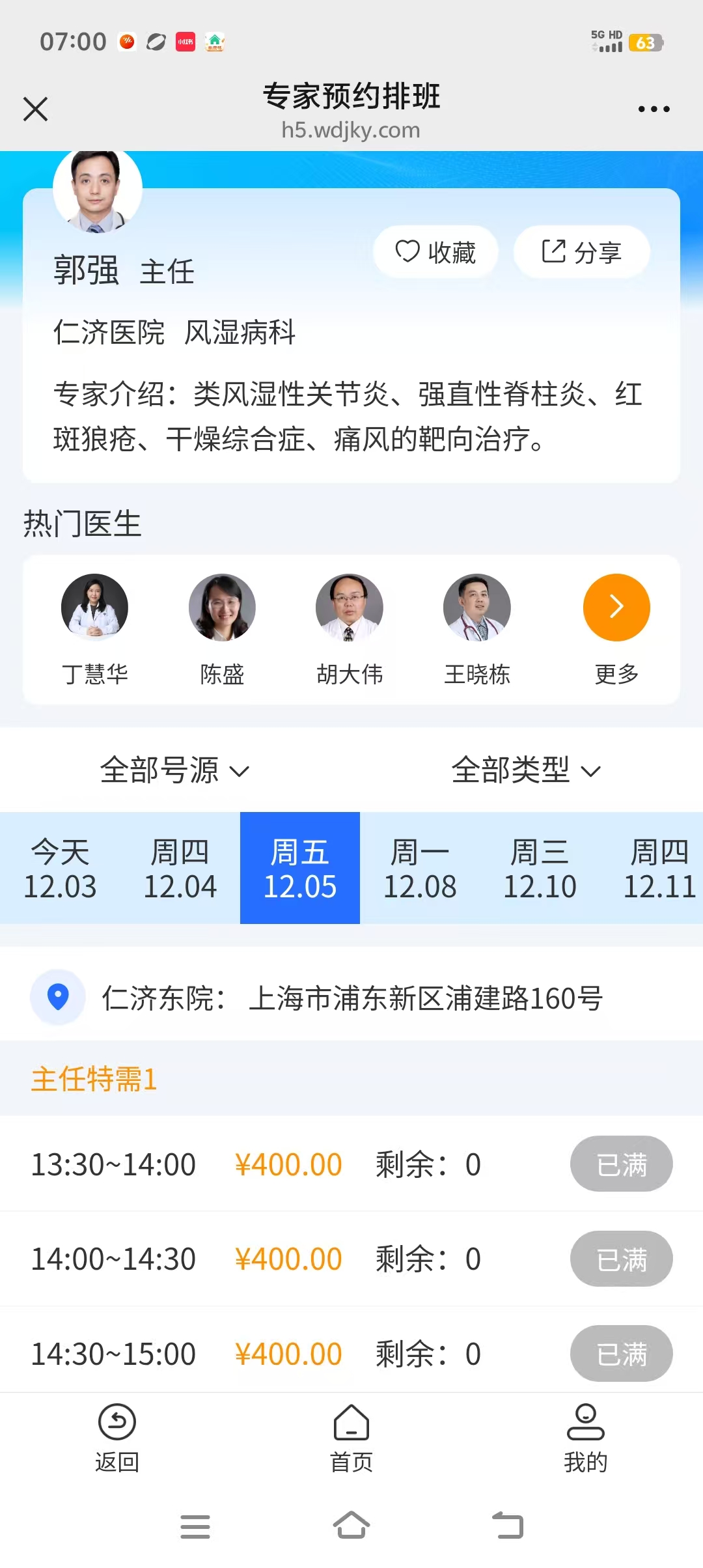This screenshot has width=703, height=1568.
Task: Select the 周四 12.04 date tab
Action: (x=180, y=868)
